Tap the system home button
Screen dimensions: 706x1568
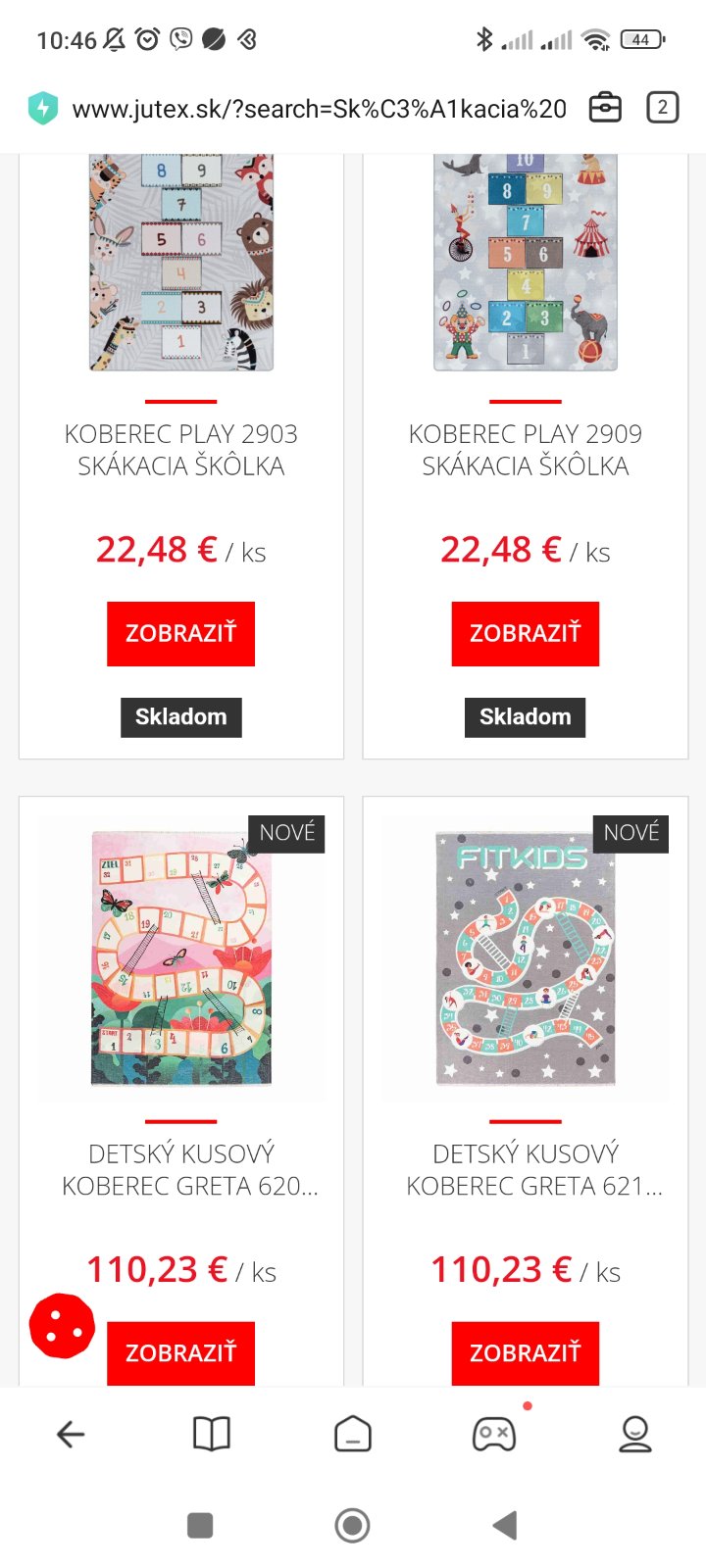click(x=353, y=1525)
